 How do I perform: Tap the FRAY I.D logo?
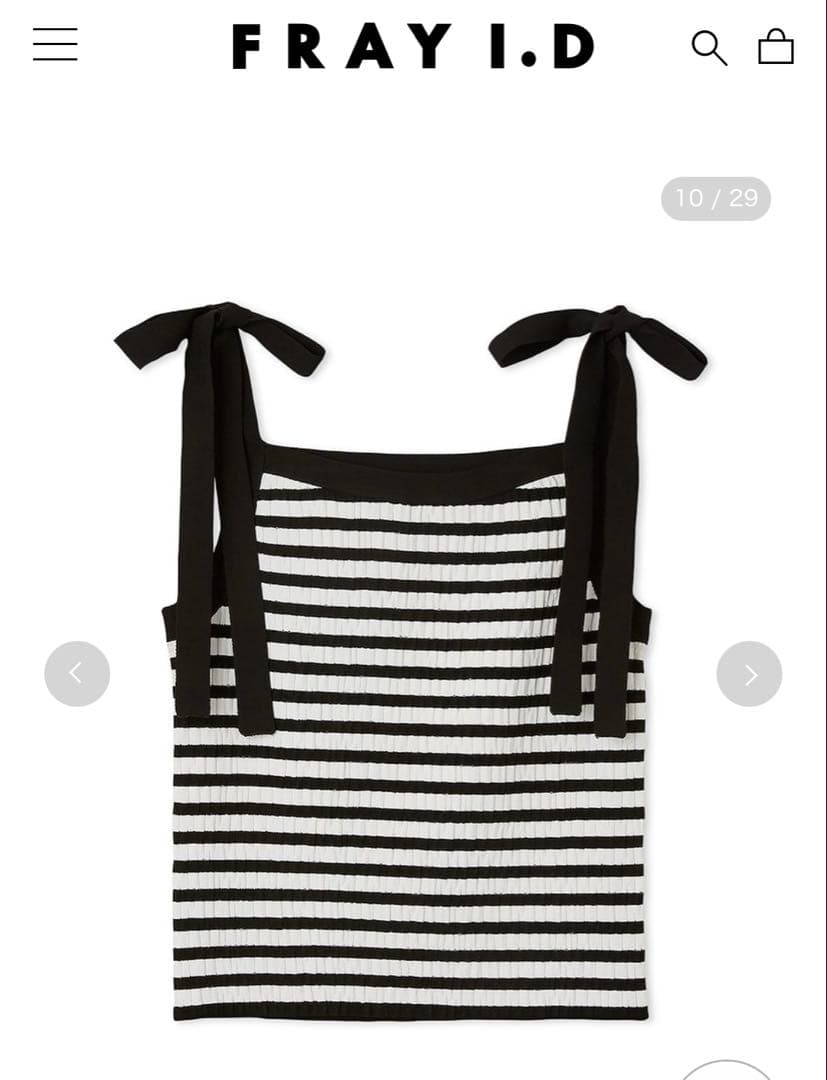point(413,47)
